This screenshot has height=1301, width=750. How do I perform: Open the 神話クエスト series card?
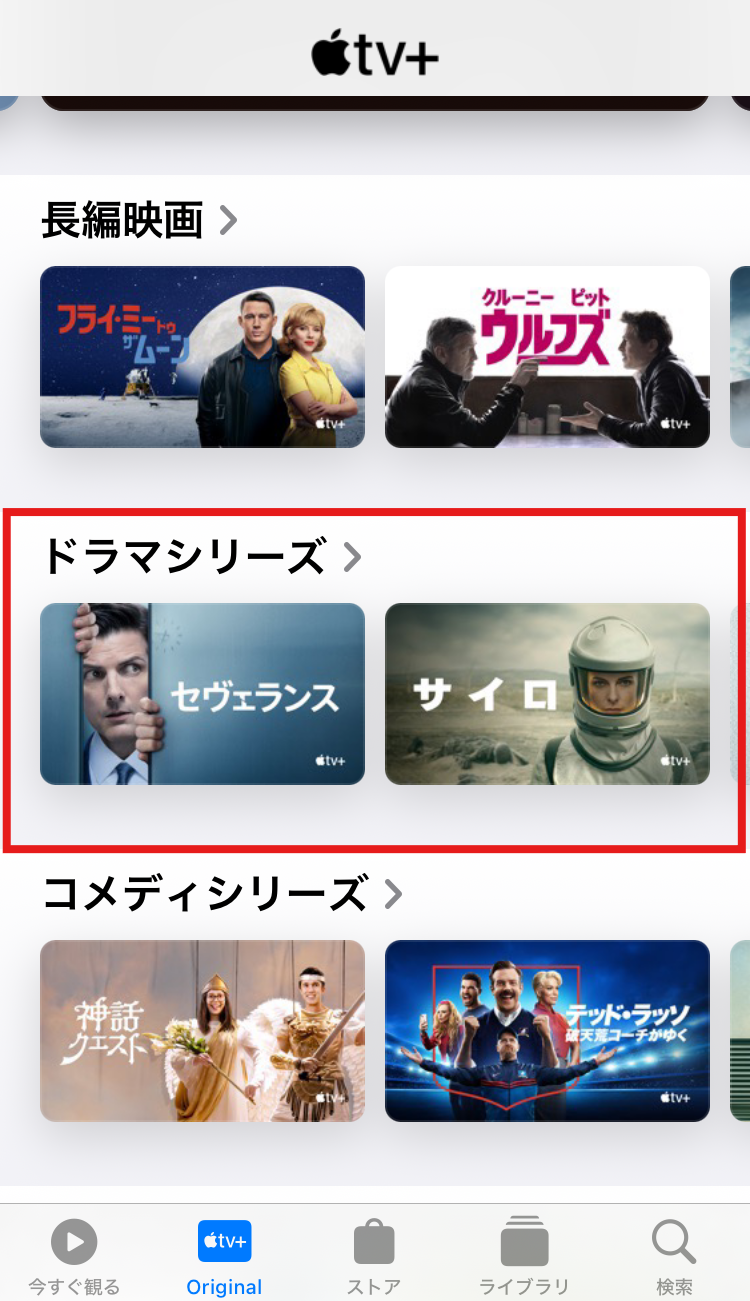(x=202, y=1031)
